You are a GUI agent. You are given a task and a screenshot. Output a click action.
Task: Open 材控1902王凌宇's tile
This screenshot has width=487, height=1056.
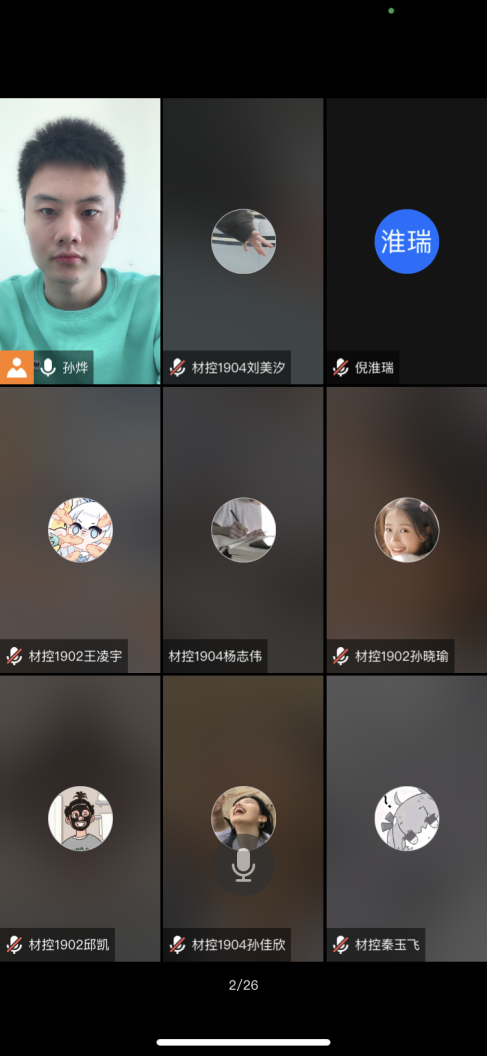[80, 530]
